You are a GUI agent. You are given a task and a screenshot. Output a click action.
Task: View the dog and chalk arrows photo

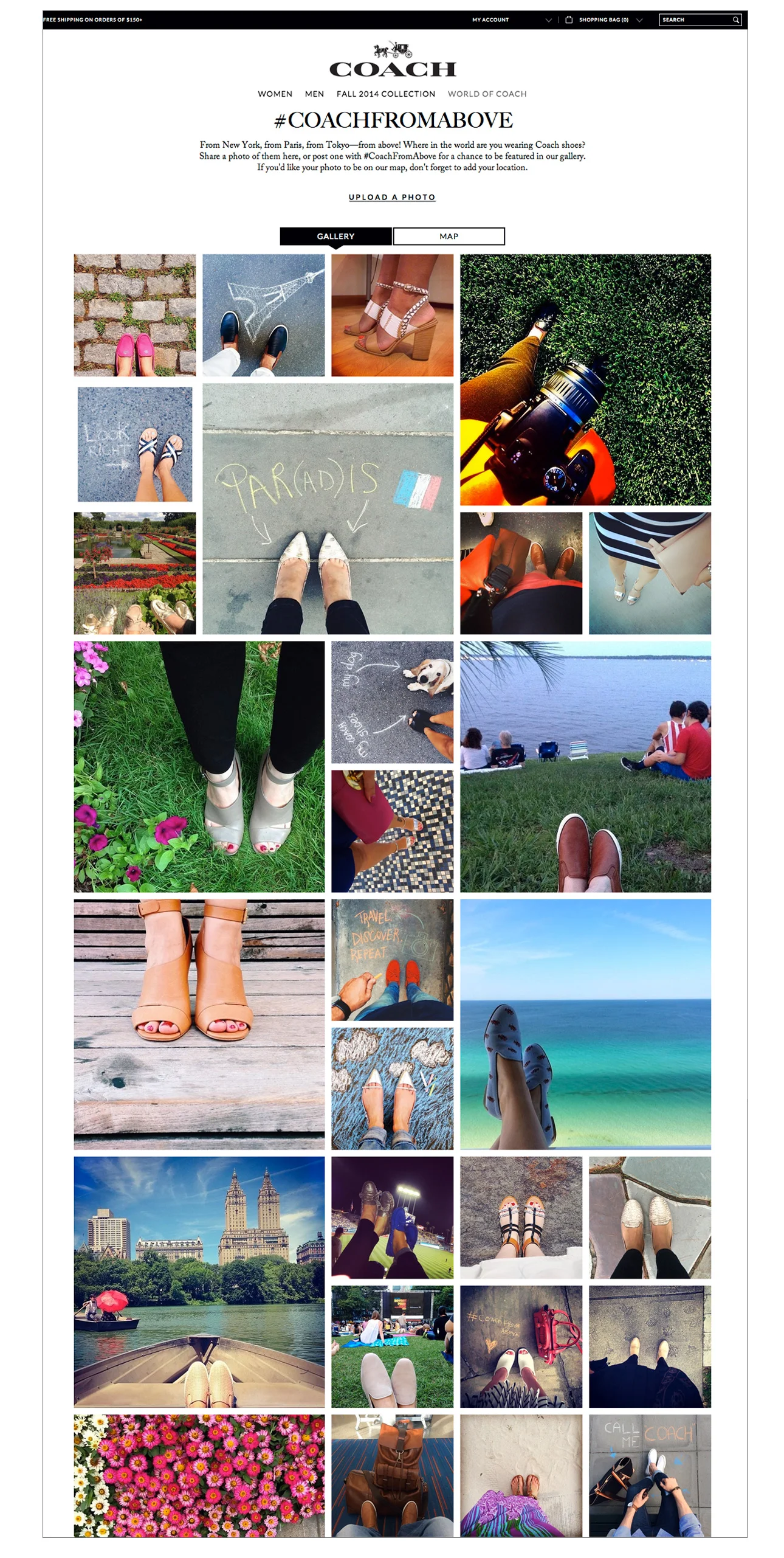(x=392, y=701)
